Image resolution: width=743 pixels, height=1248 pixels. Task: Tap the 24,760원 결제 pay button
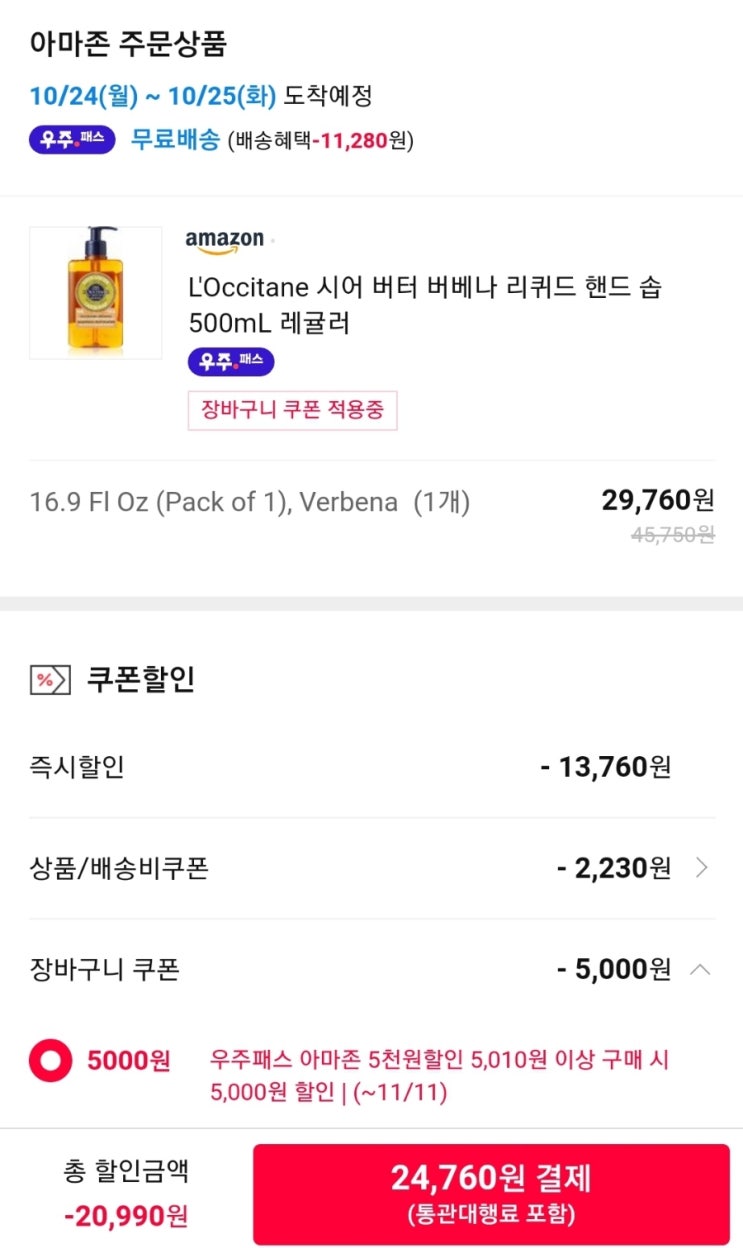tap(491, 1194)
